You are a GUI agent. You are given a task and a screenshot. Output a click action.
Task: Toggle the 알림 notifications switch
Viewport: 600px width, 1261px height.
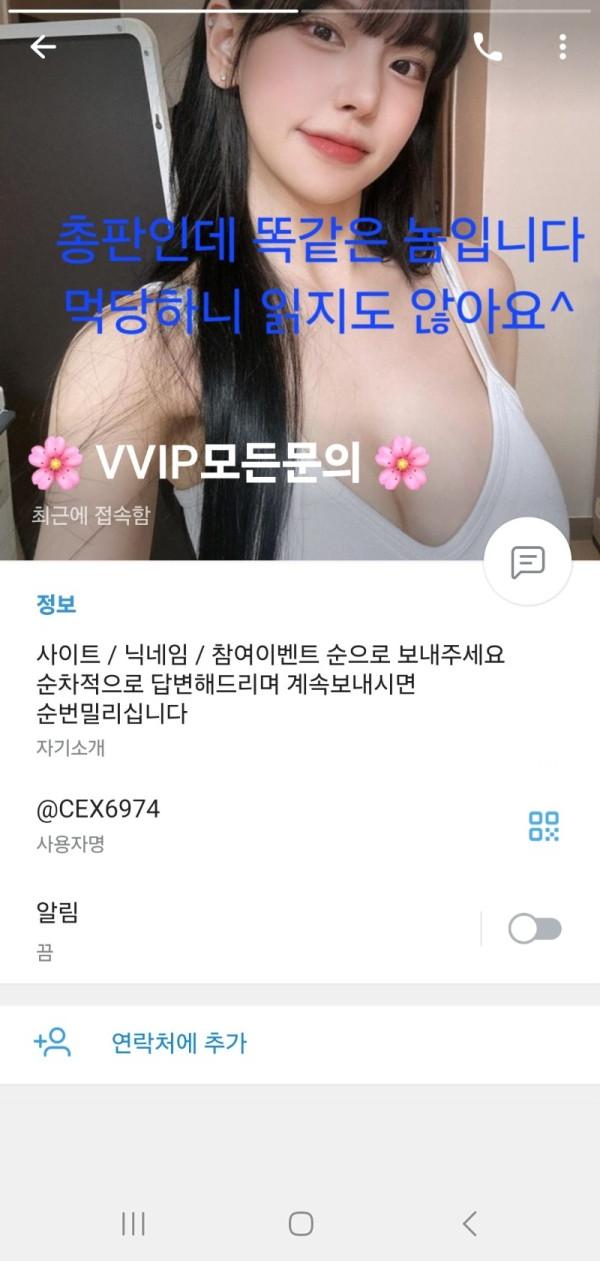coord(535,929)
